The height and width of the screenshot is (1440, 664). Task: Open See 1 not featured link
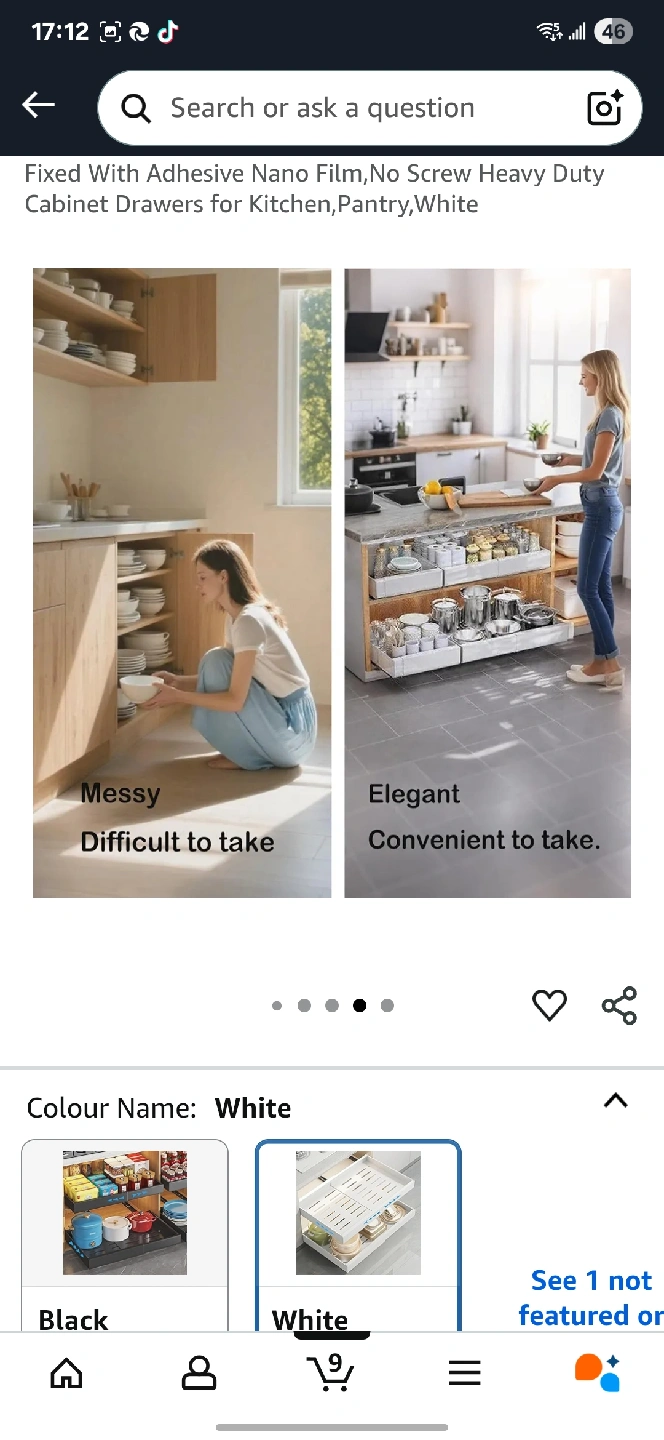pyautogui.click(x=590, y=1297)
